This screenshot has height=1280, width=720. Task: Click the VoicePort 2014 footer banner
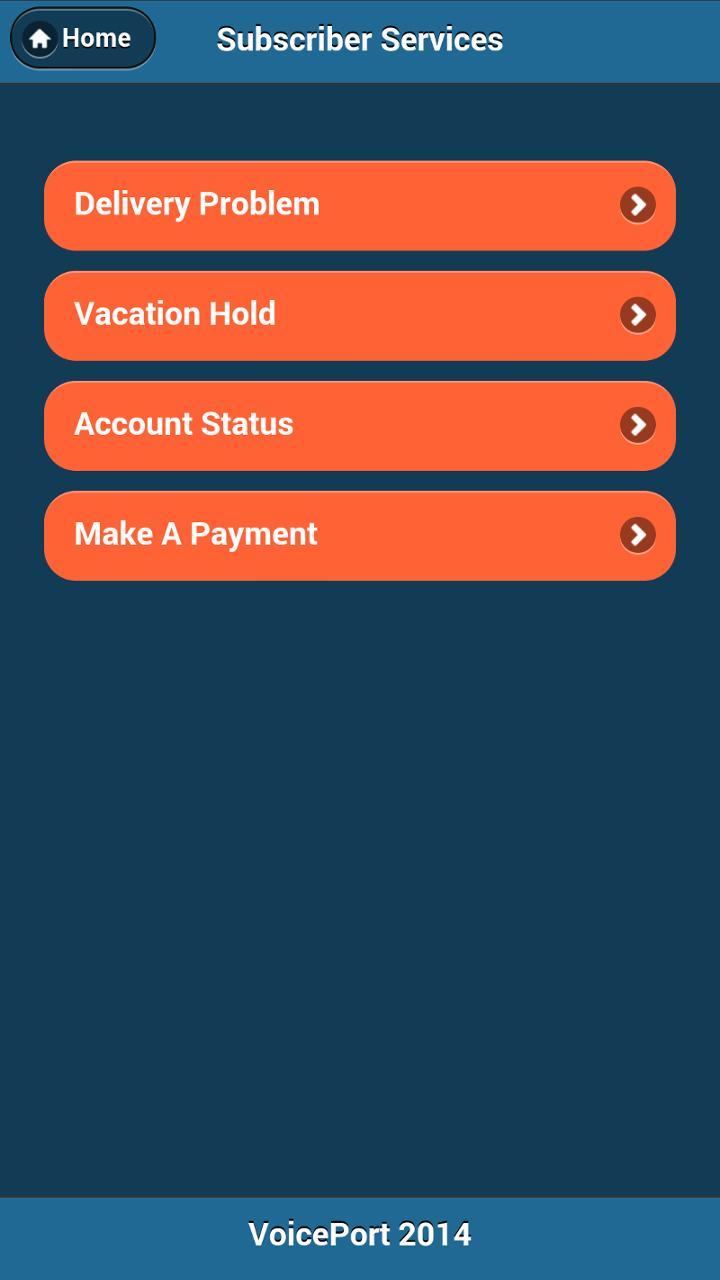pos(360,1233)
